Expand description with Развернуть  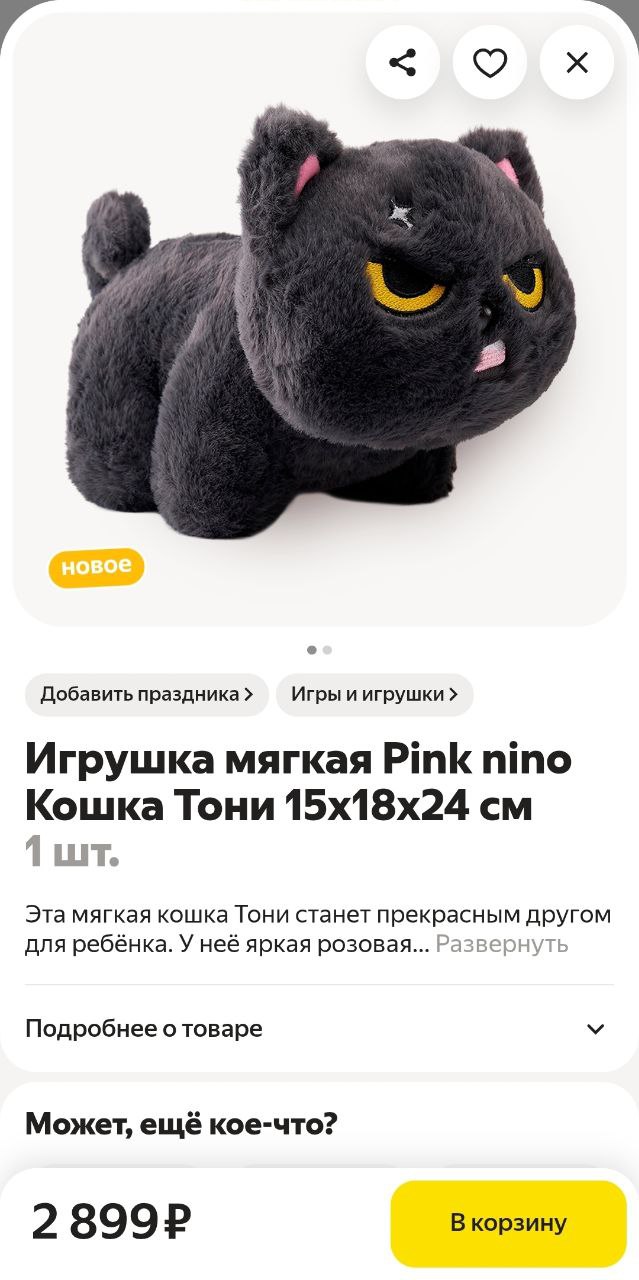502,944
